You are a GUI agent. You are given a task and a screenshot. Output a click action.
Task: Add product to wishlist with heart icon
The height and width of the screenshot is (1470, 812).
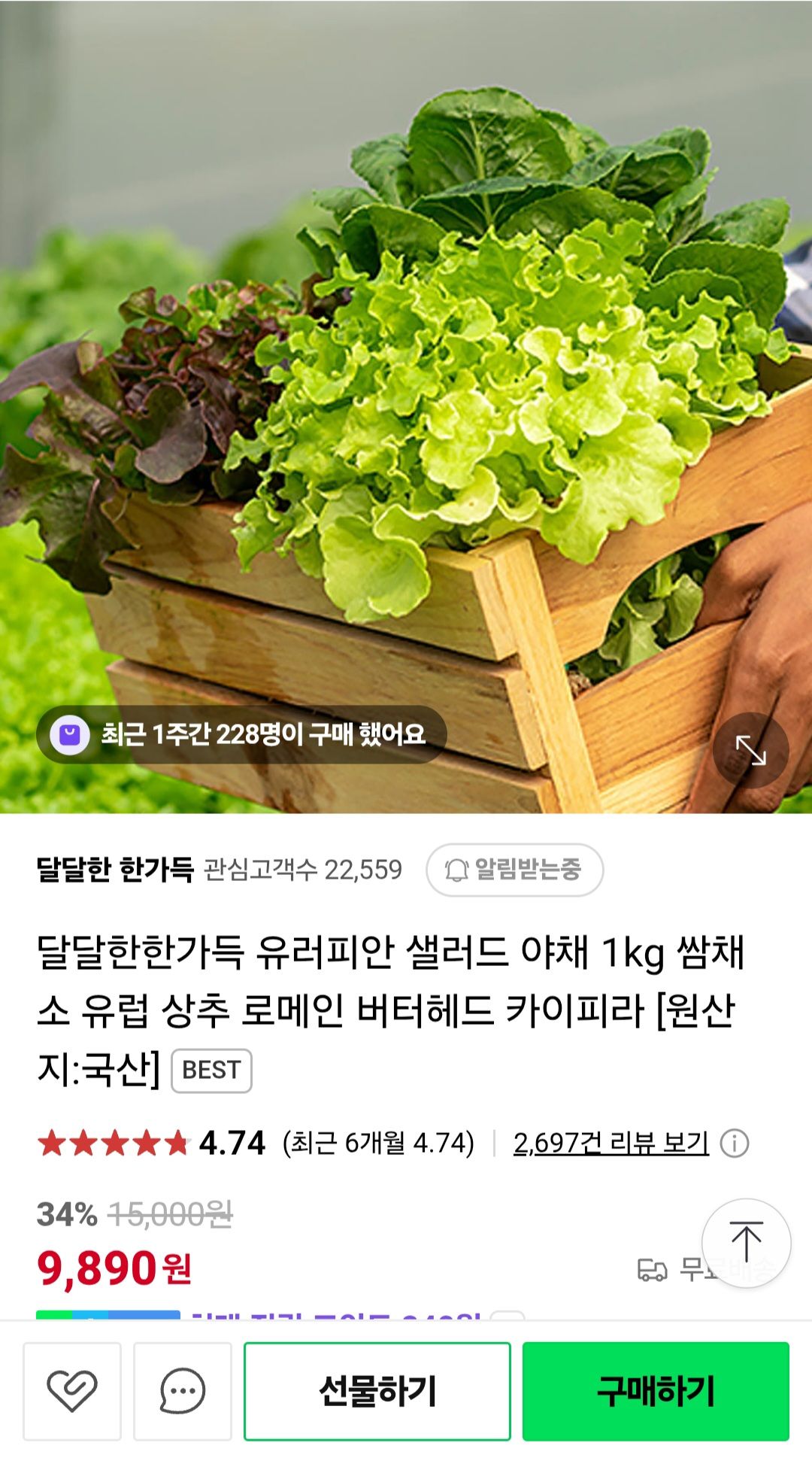(72, 1391)
